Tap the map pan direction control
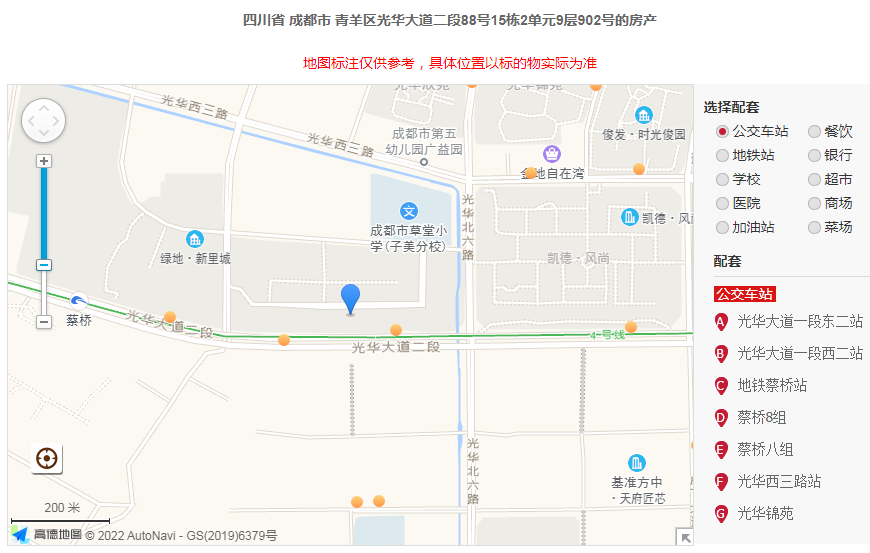This screenshot has width=870, height=553. pyautogui.click(x=43, y=121)
